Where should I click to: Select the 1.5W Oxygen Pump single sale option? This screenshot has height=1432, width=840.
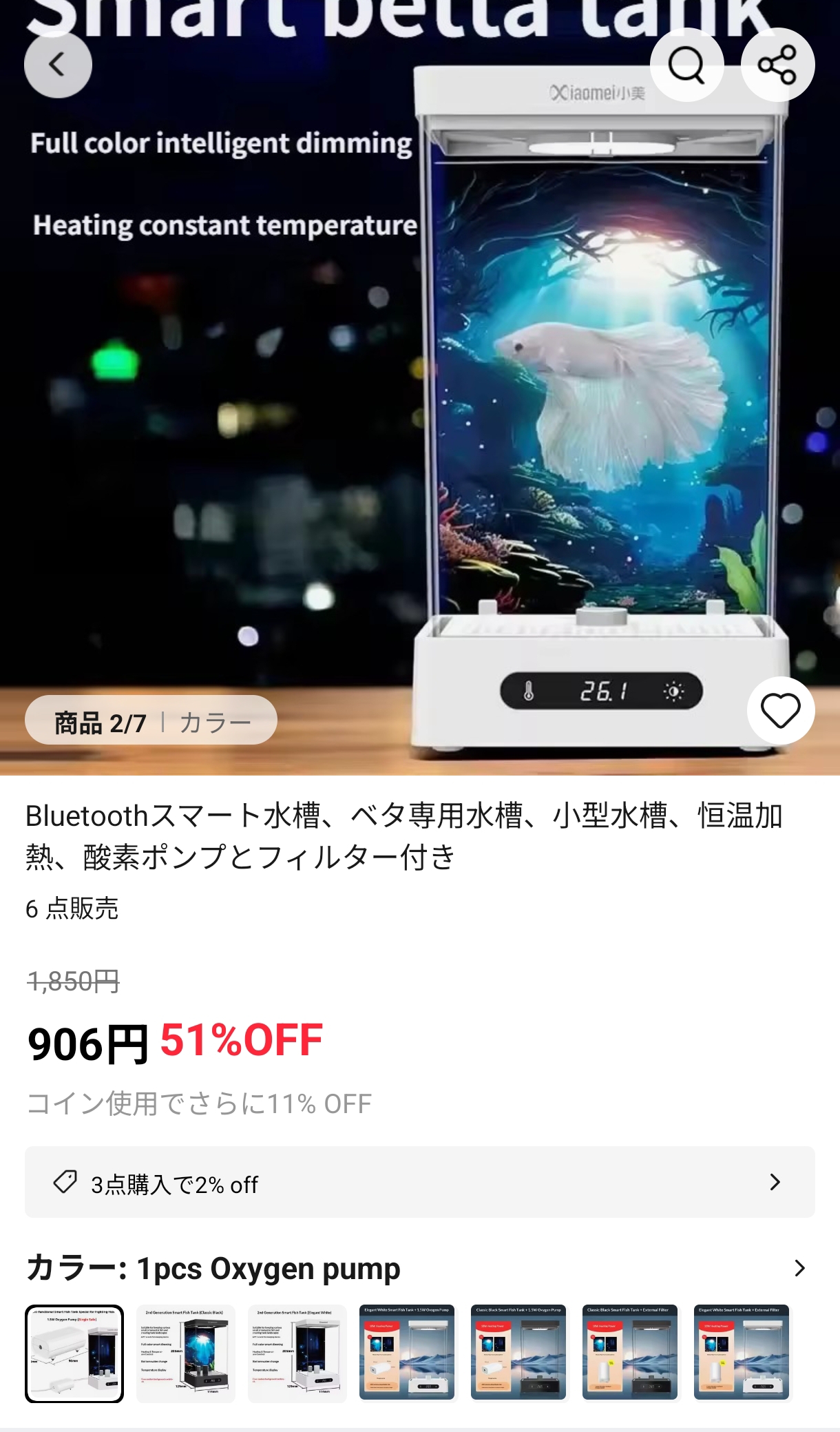74,1353
